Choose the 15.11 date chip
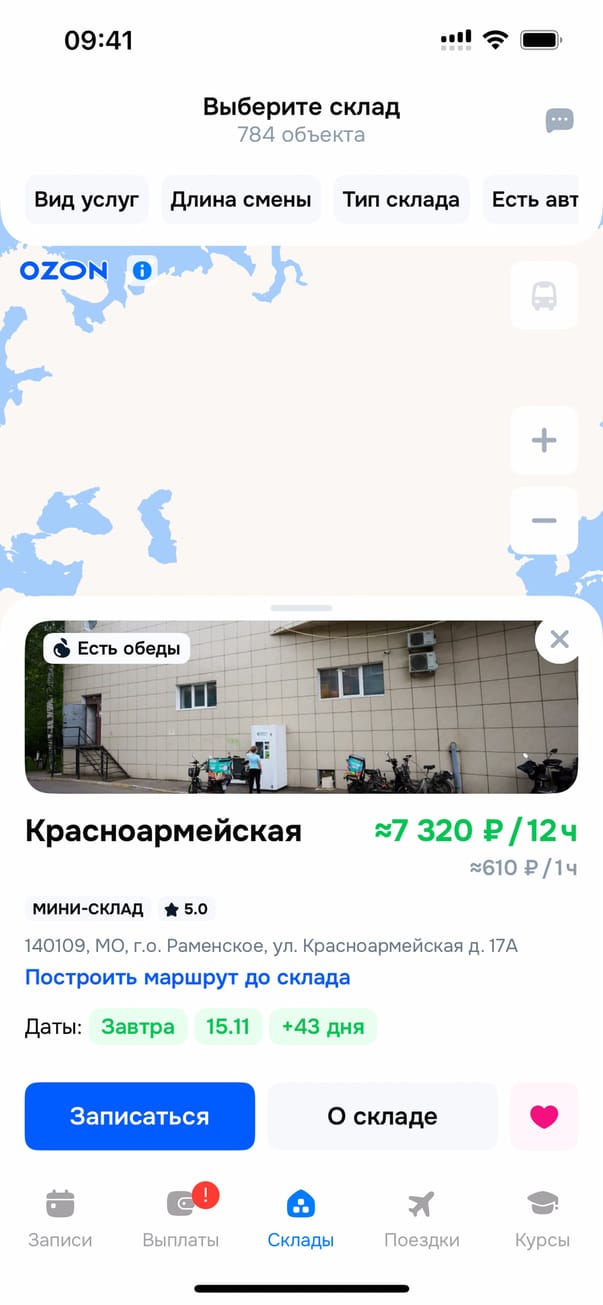The width and height of the screenshot is (603, 1305). pos(228,1026)
